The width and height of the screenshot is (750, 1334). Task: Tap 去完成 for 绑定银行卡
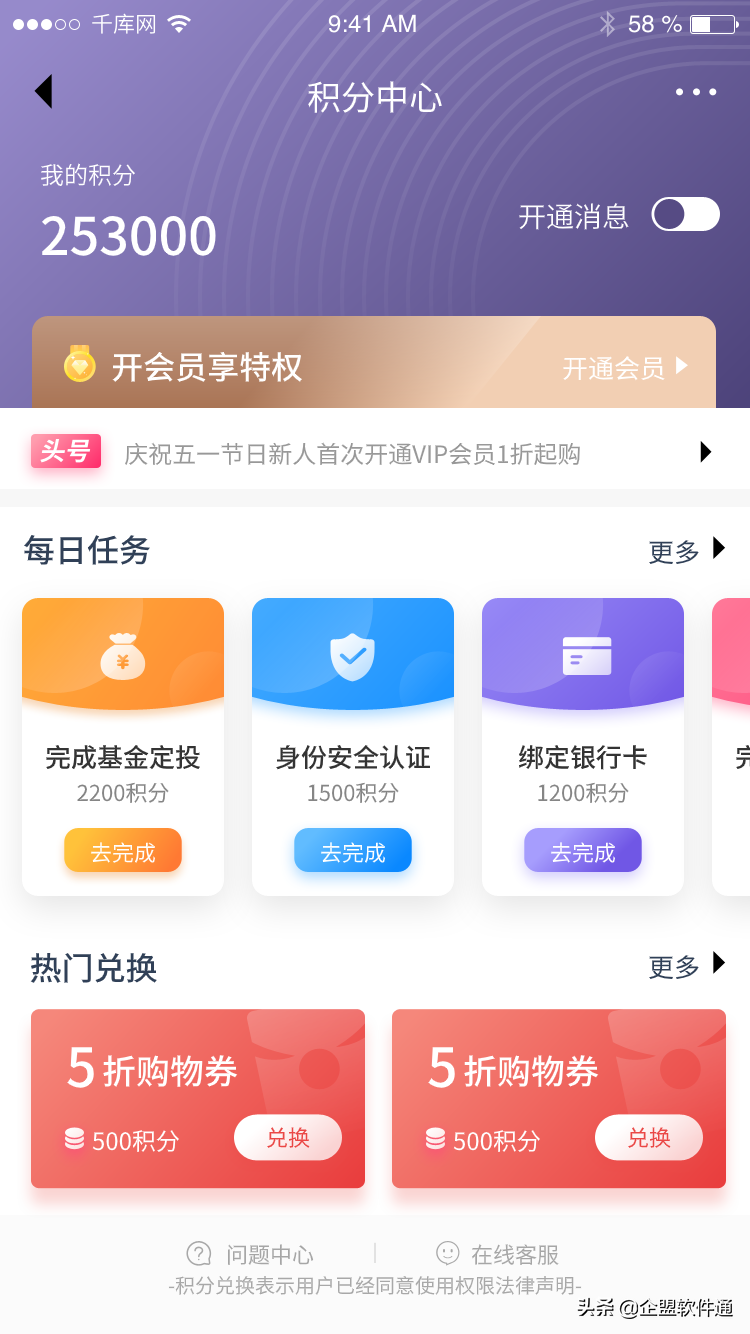pos(583,852)
